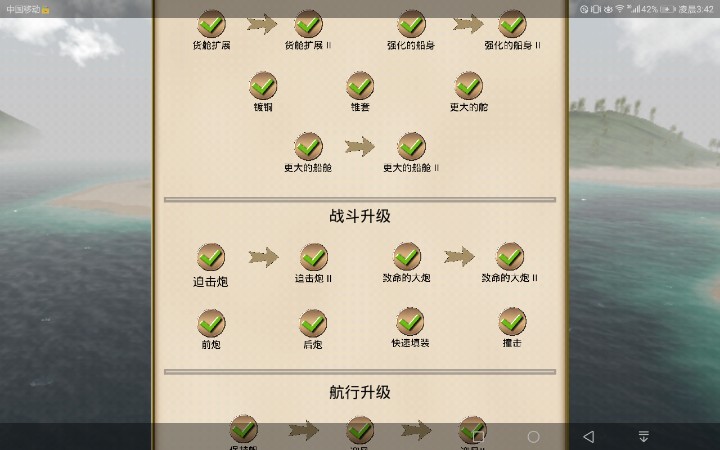Open the 强化的船身 II upgrade
The width and height of the screenshot is (720, 450).
[512, 24]
